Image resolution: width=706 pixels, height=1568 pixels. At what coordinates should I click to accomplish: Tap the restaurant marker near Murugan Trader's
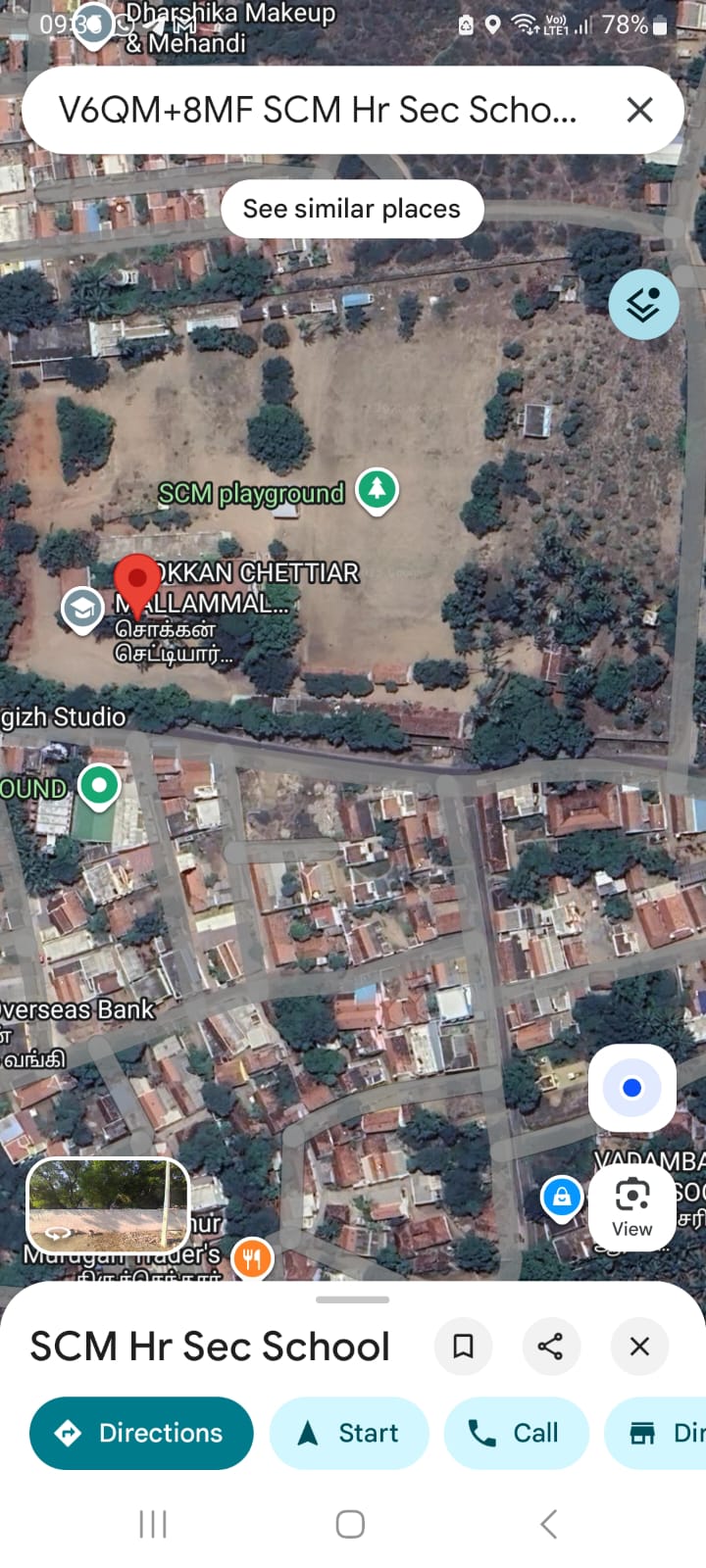tap(251, 1259)
